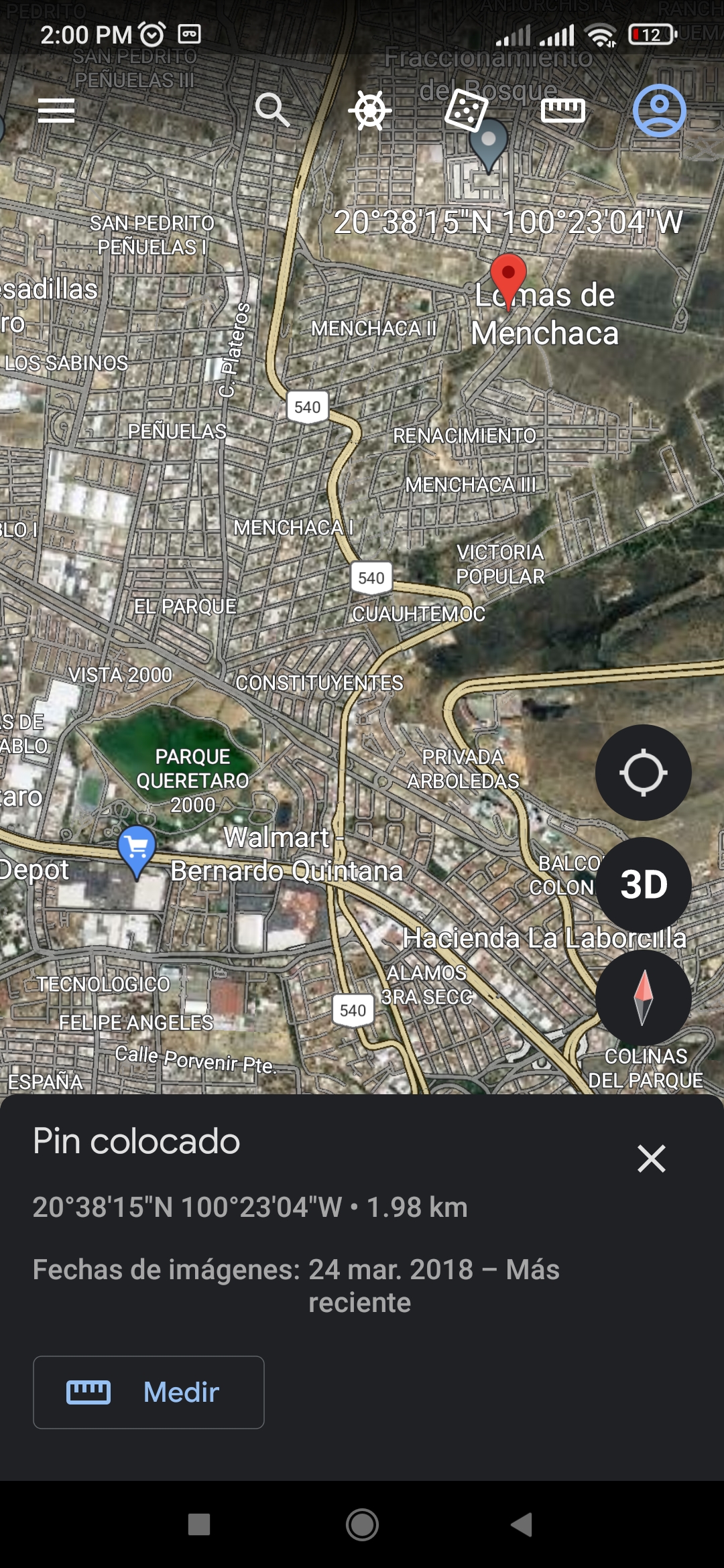The width and height of the screenshot is (724, 1568).
Task: Go to the home screen
Action: point(362,1524)
